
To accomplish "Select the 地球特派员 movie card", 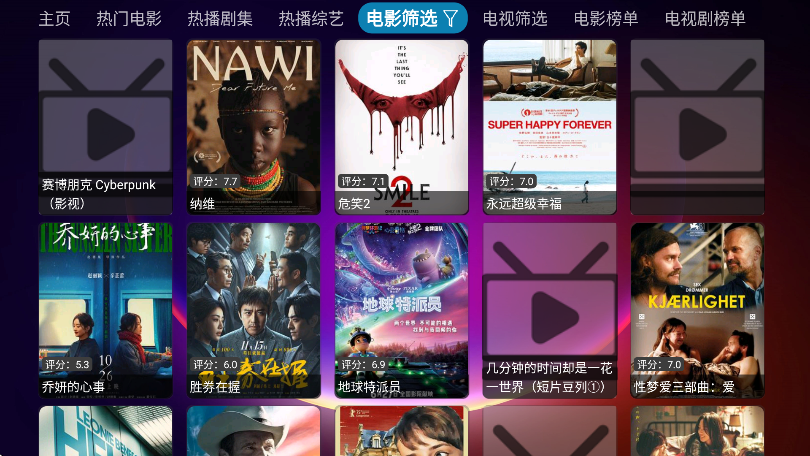I will 401,310.
